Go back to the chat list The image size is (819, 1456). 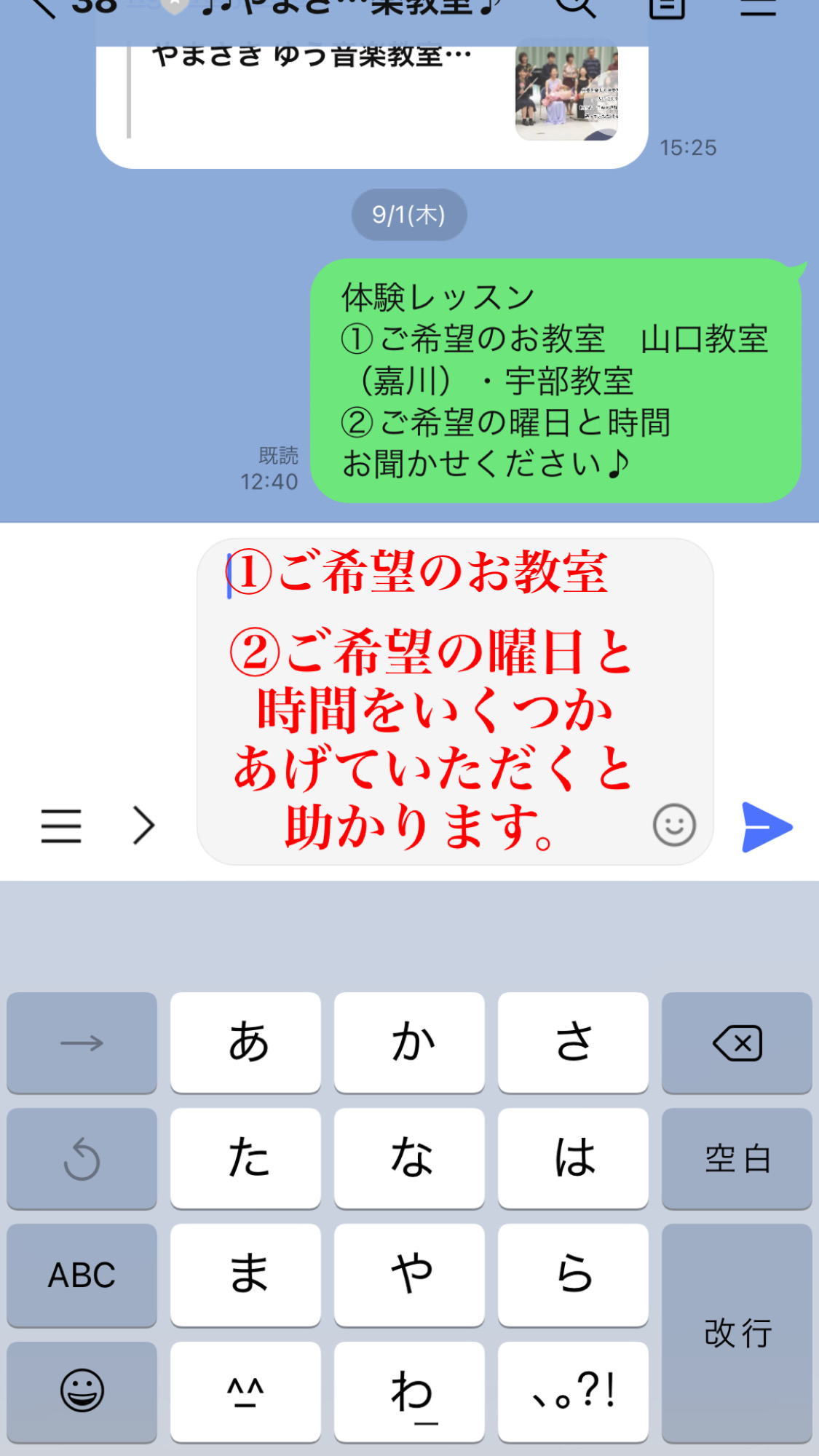tap(42, 7)
